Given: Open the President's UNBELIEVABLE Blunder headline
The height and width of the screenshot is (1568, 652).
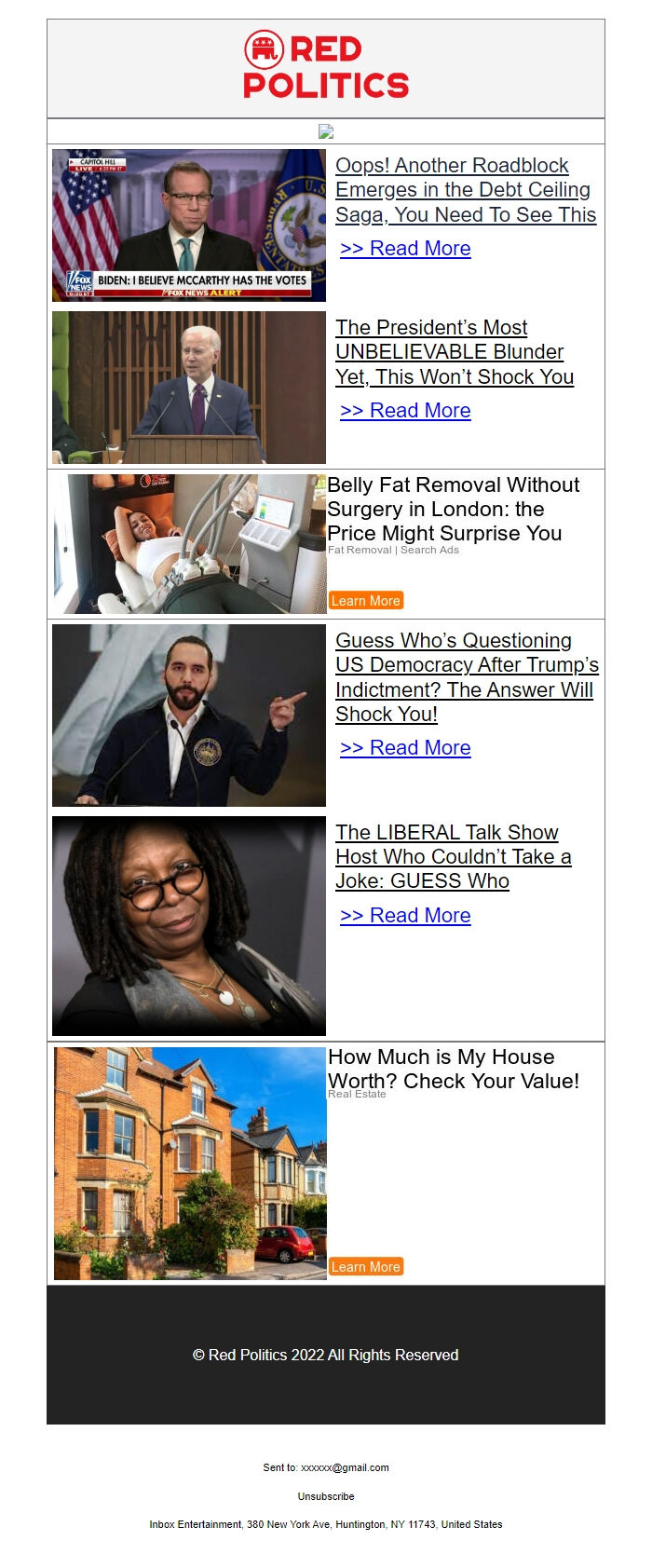Looking at the screenshot, I should (454, 352).
